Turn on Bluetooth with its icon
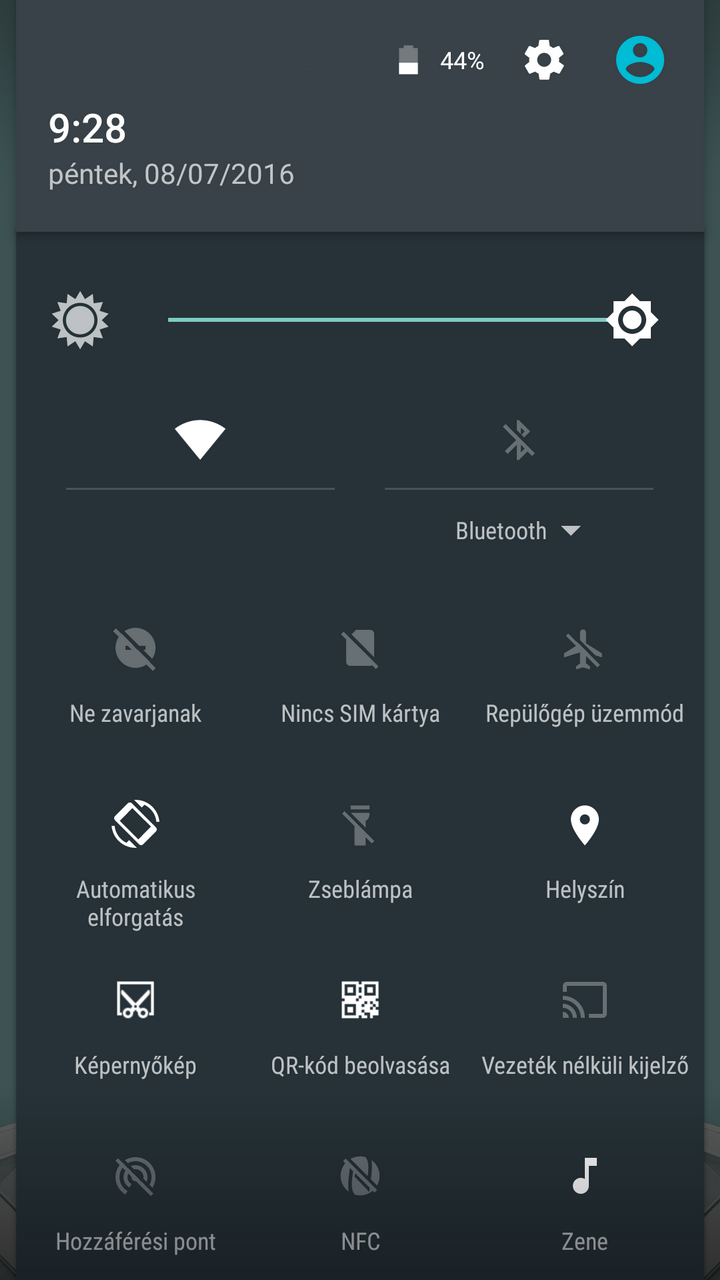 pyautogui.click(x=518, y=440)
